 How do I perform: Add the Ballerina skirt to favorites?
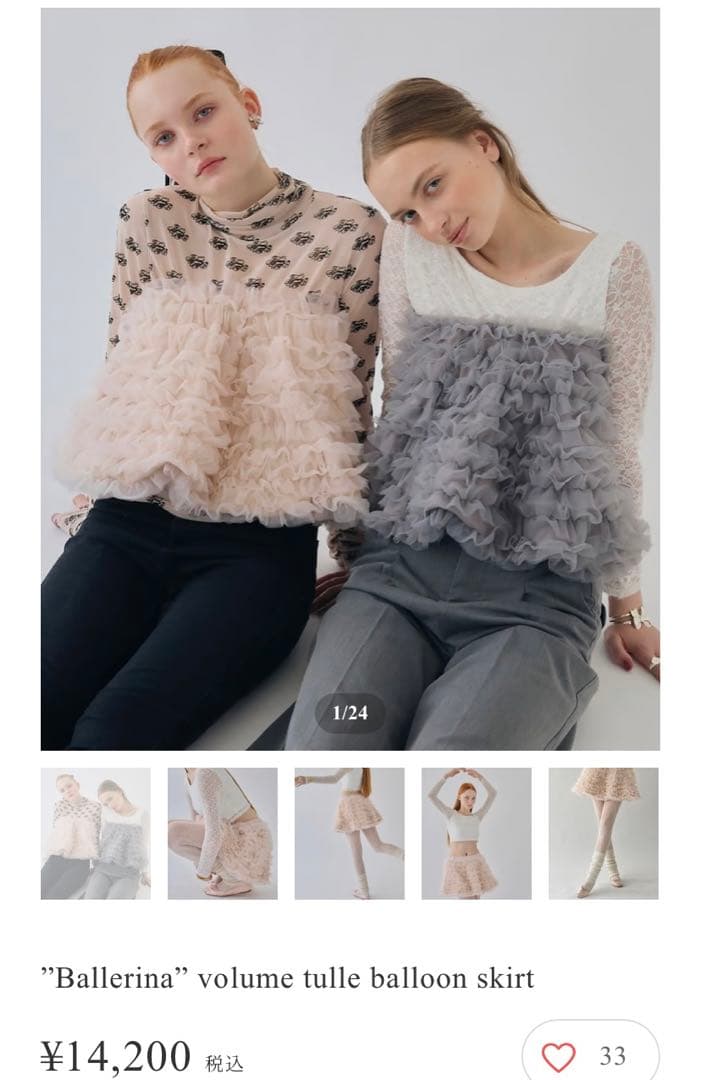[x=560, y=1056]
